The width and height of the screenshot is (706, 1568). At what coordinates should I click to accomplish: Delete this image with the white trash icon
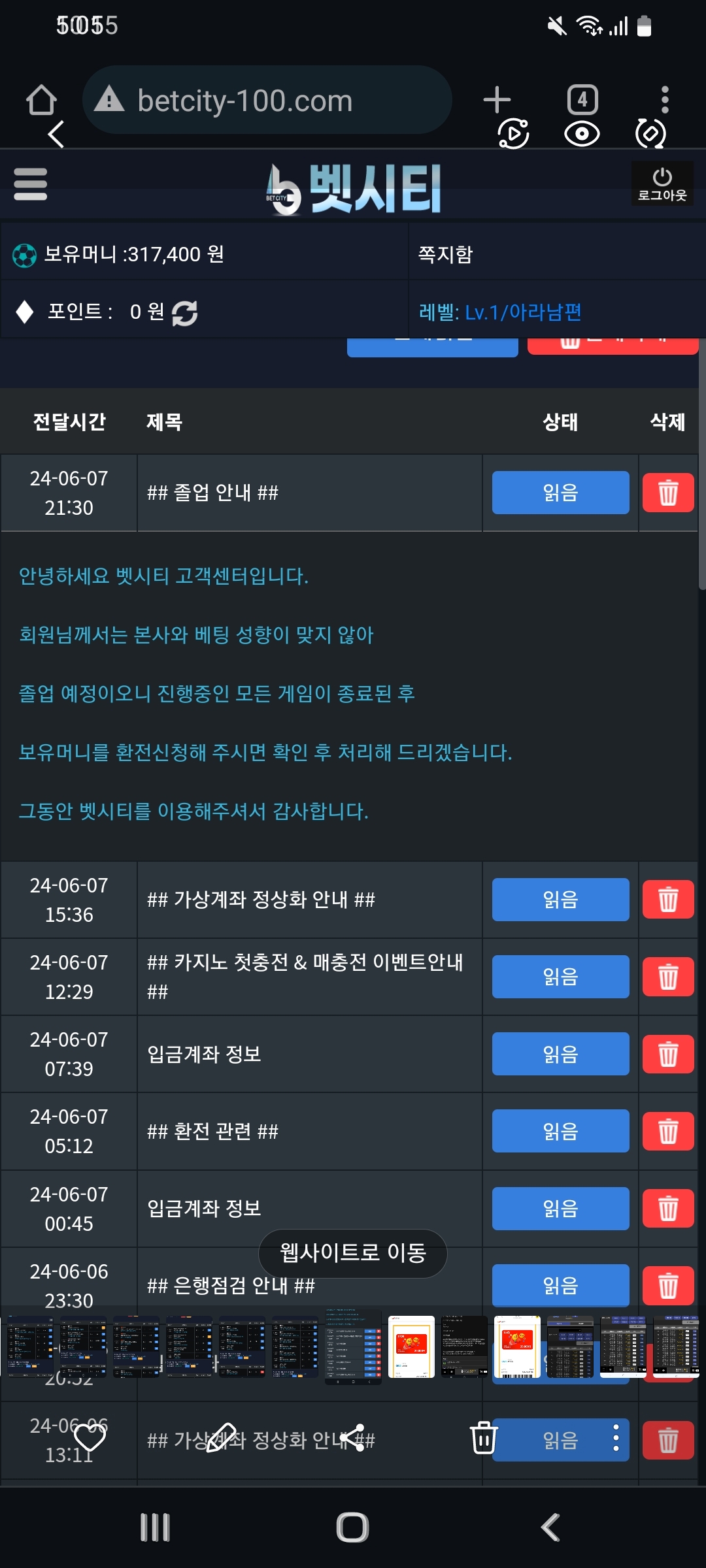click(x=484, y=1438)
